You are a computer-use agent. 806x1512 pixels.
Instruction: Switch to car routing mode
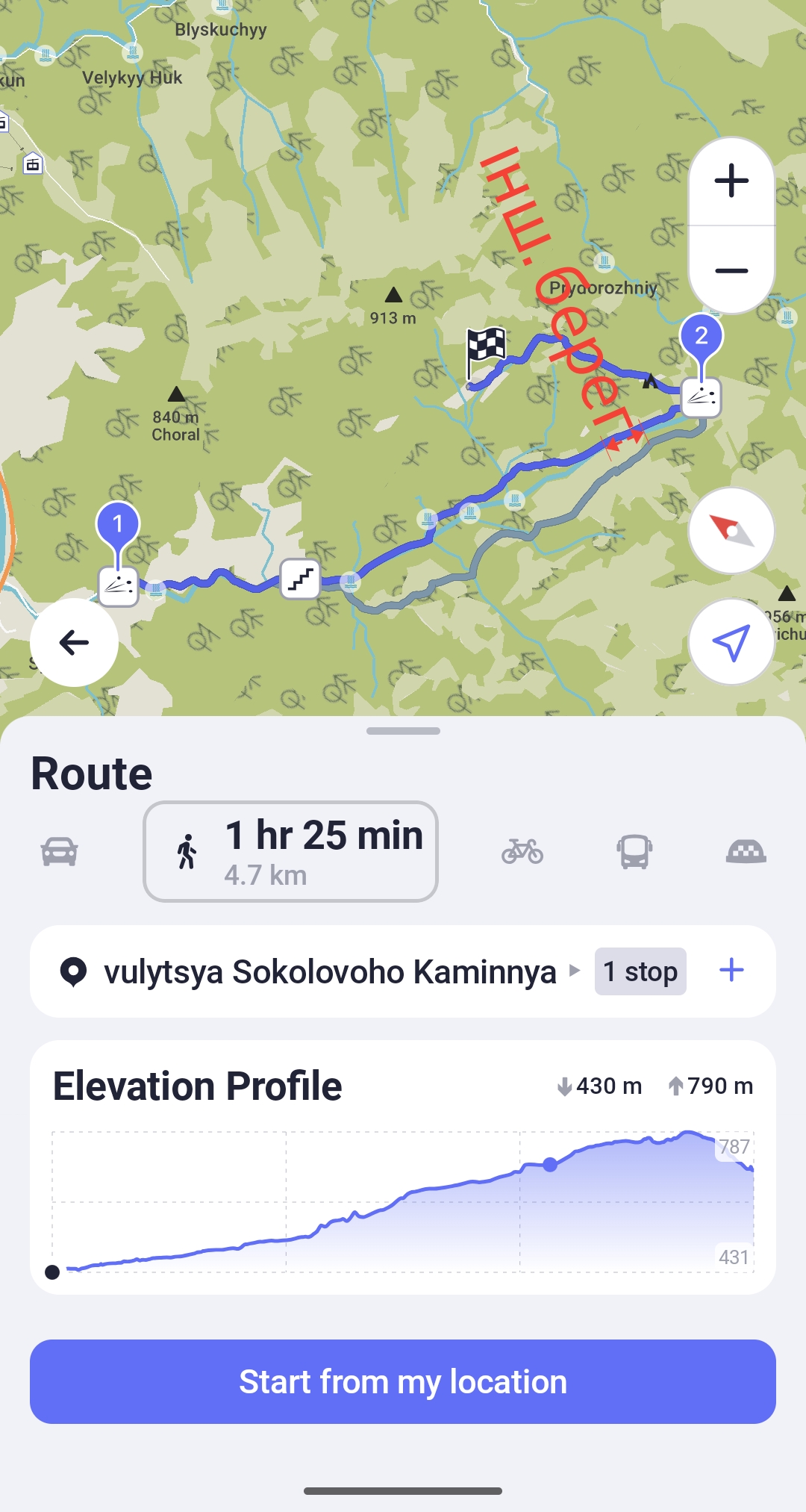coord(60,851)
